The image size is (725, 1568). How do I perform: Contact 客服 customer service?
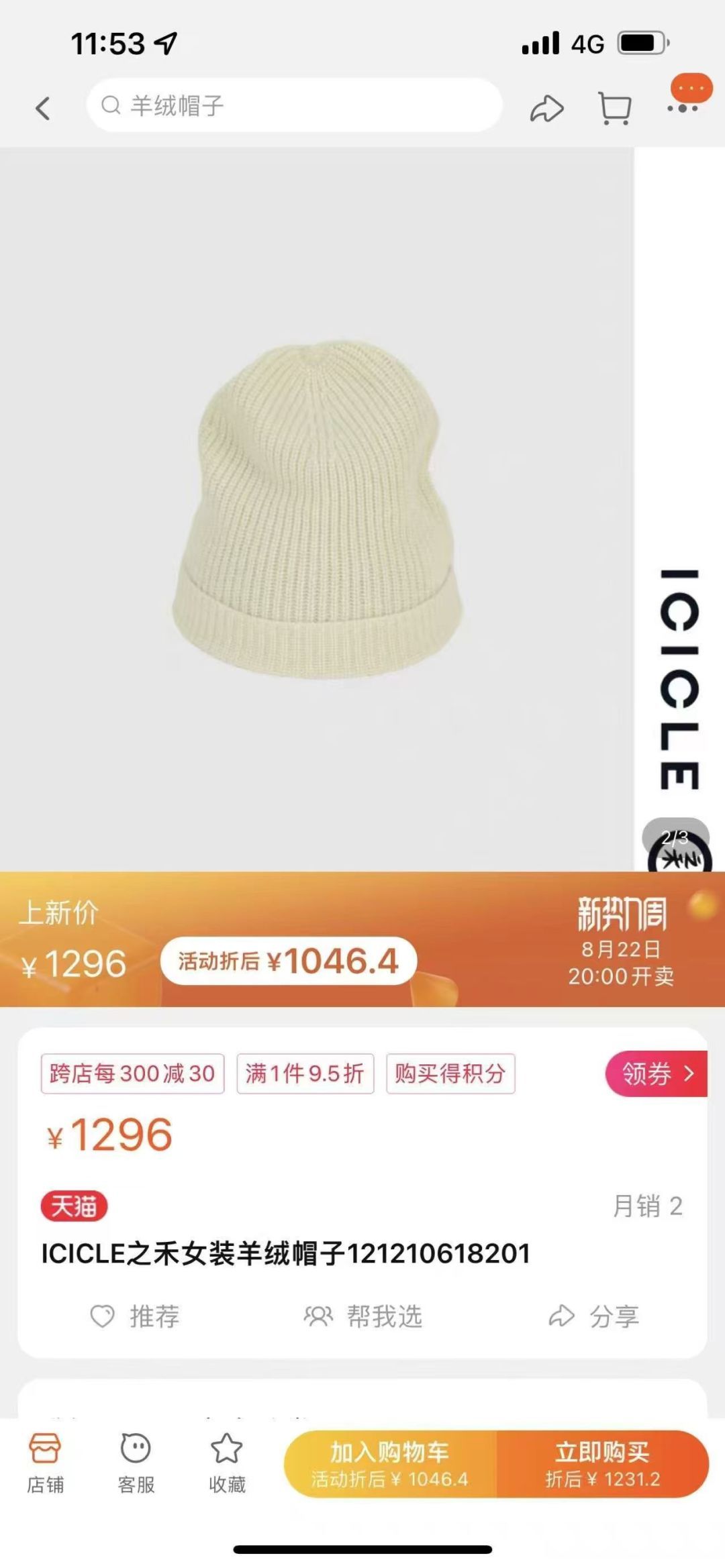(136, 1464)
